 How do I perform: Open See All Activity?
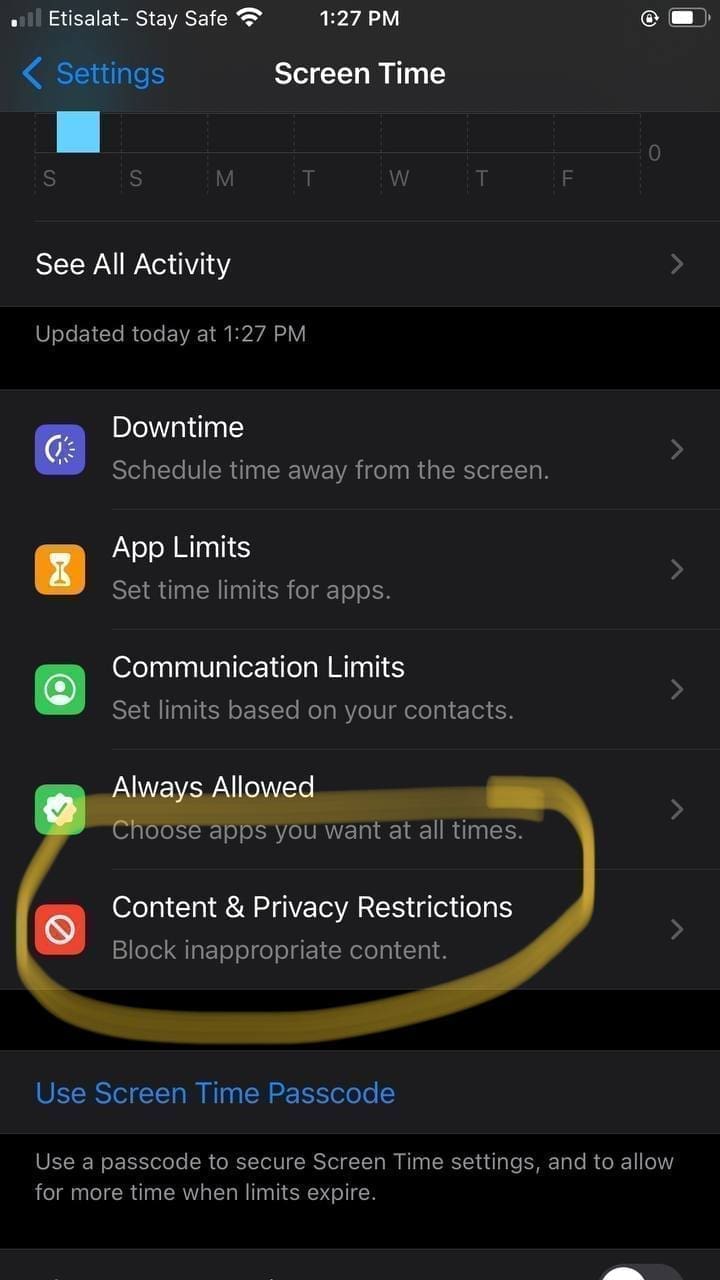click(x=360, y=264)
